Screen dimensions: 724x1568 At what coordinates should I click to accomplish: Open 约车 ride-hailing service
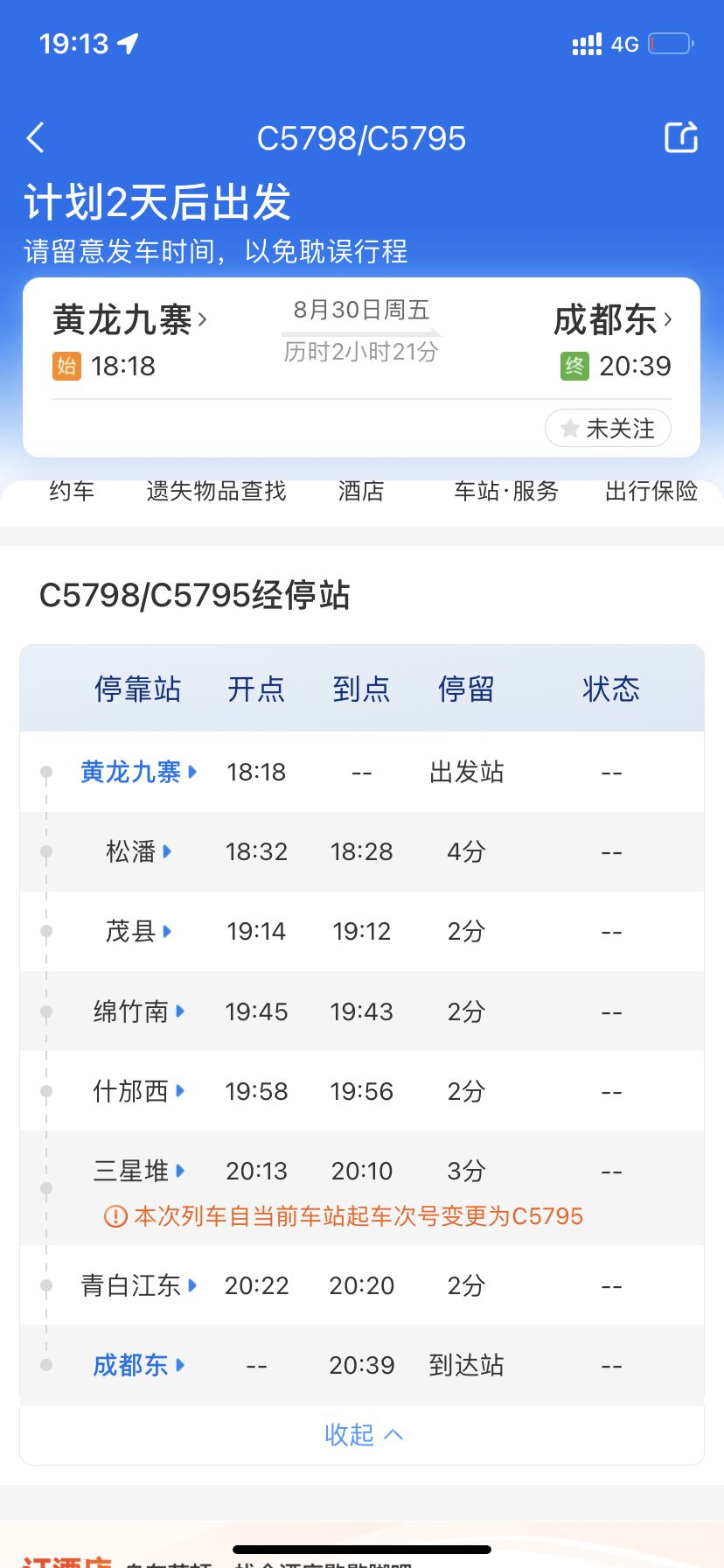click(72, 491)
